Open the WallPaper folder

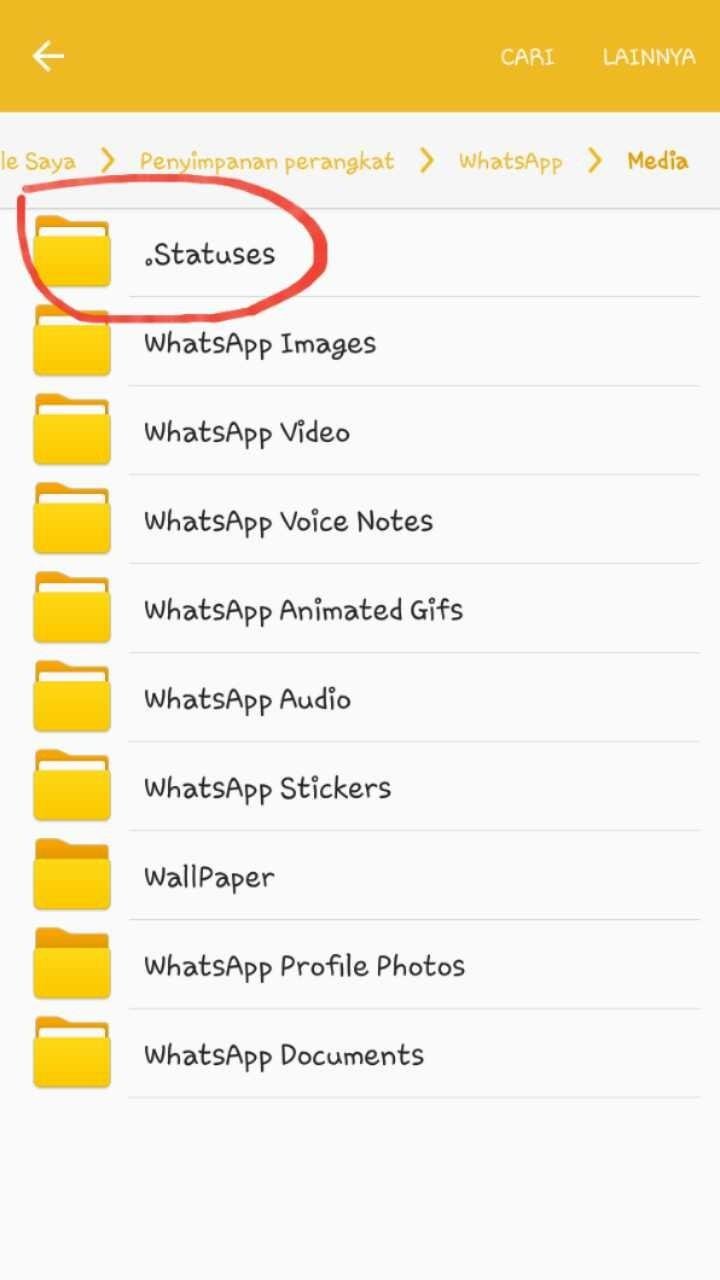pos(360,876)
